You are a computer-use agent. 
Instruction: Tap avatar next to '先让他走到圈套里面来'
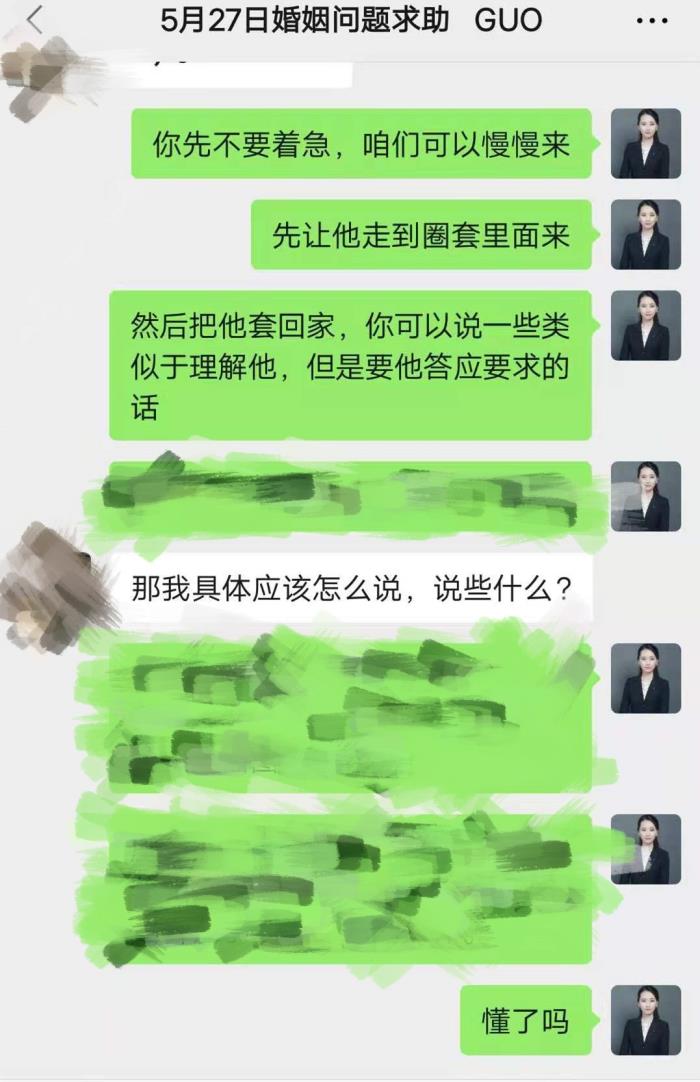[645, 235]
